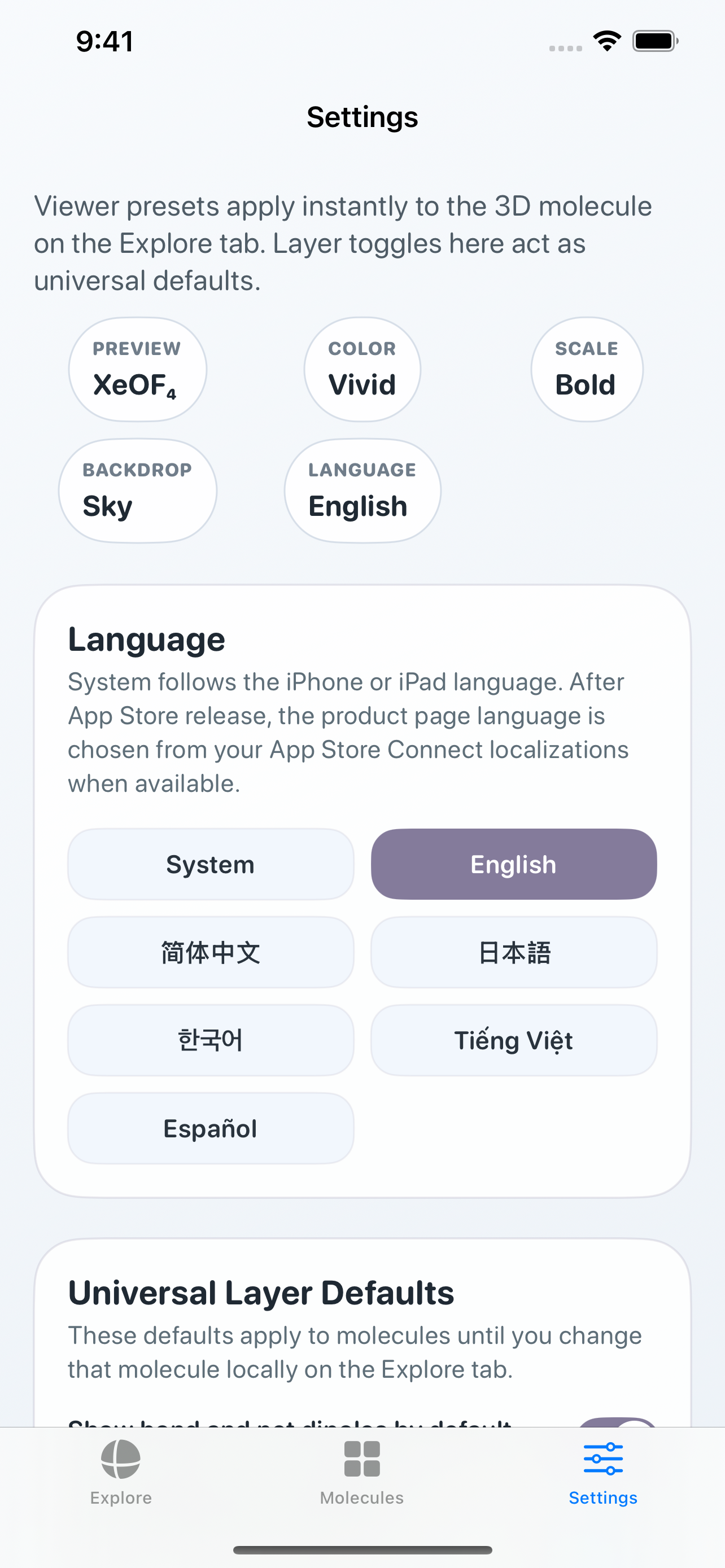
Task: Choose 한국어 as app language
Action: [x=211, y=1040]
